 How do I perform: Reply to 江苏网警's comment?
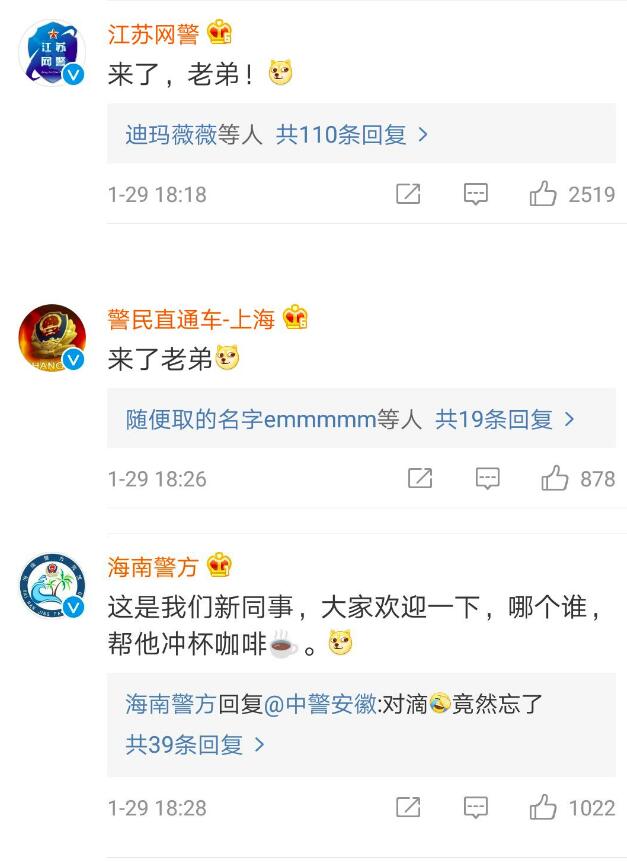coord(476,194)
